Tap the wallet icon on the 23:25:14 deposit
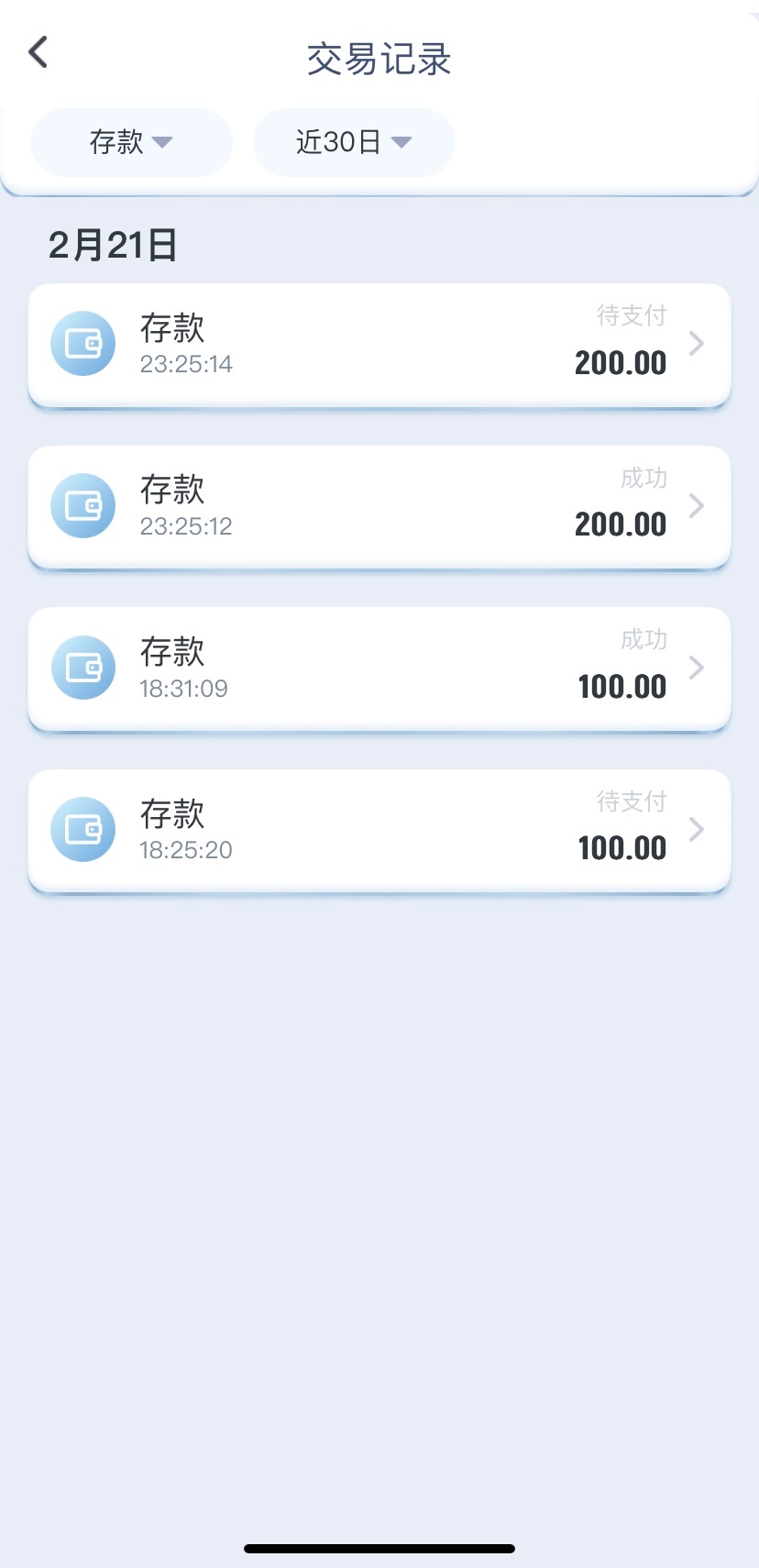This screenshot has width=759, height=1568. coord(82,343)
